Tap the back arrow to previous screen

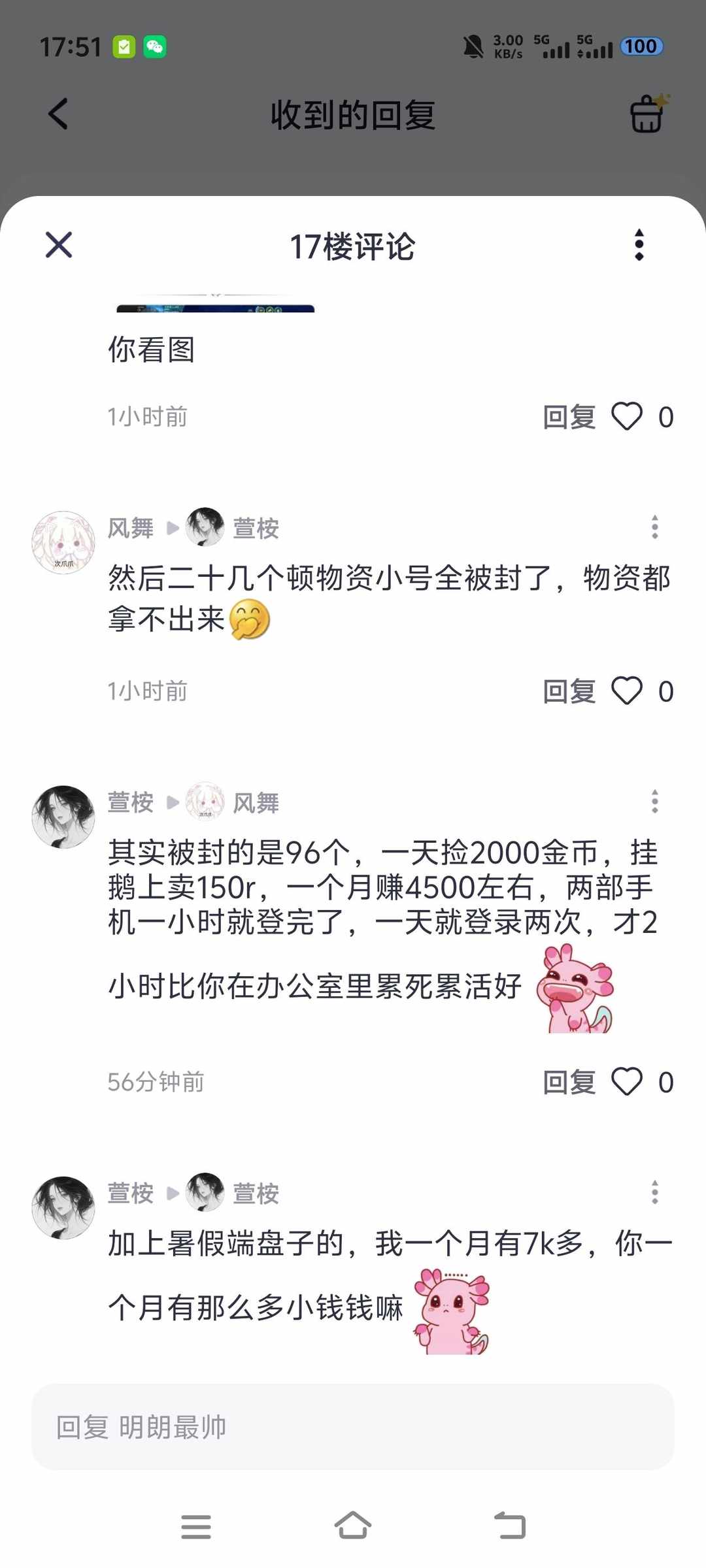coord(58,114)
